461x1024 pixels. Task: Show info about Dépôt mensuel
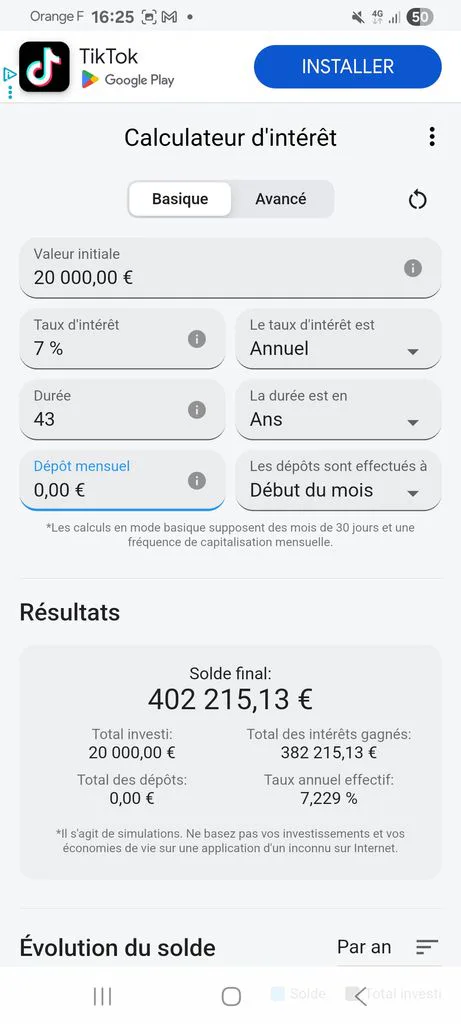(x=197, y=481)
